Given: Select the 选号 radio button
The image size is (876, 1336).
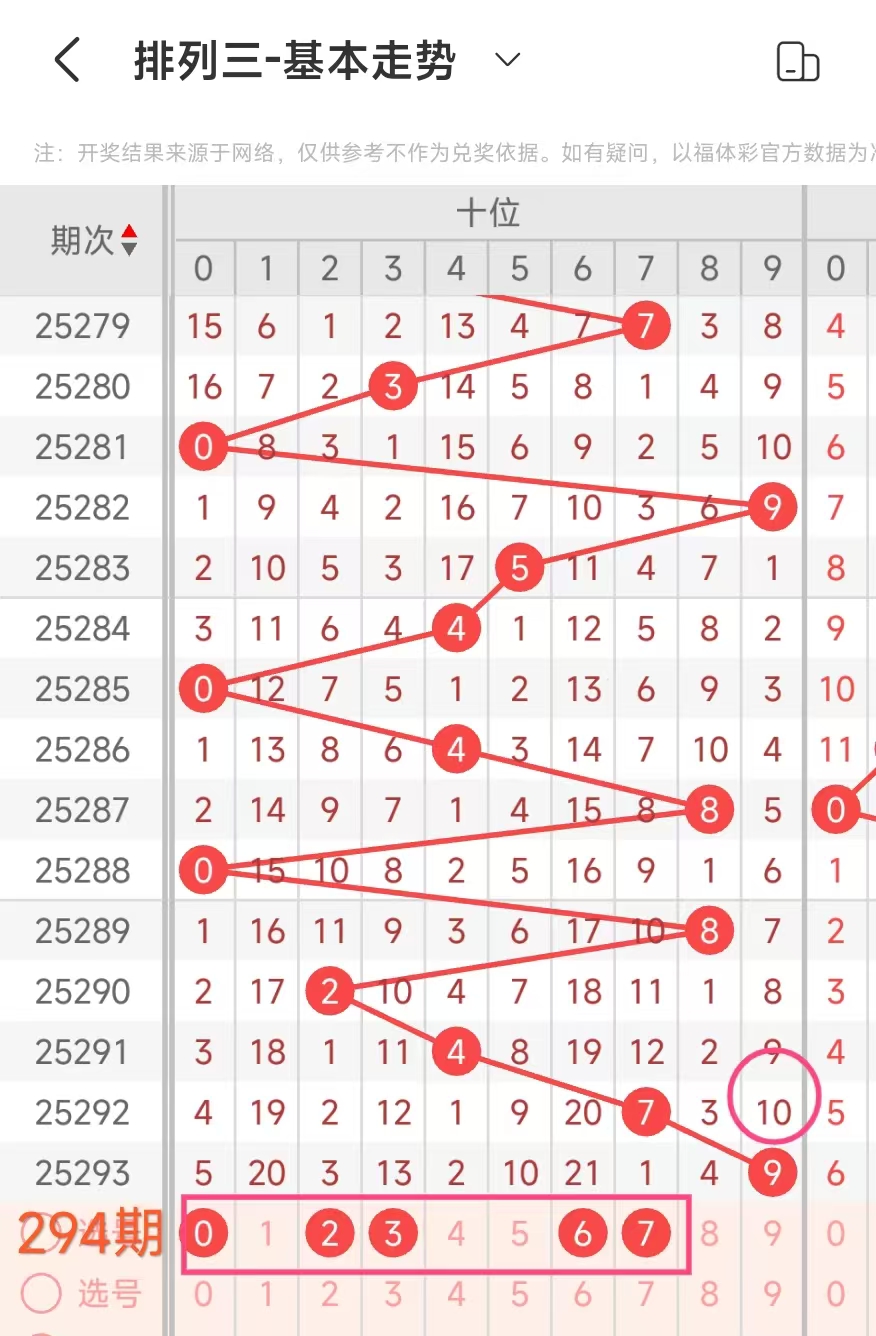Looking at the screenshot, I should pyautogui.click(x=42, y=1294).
